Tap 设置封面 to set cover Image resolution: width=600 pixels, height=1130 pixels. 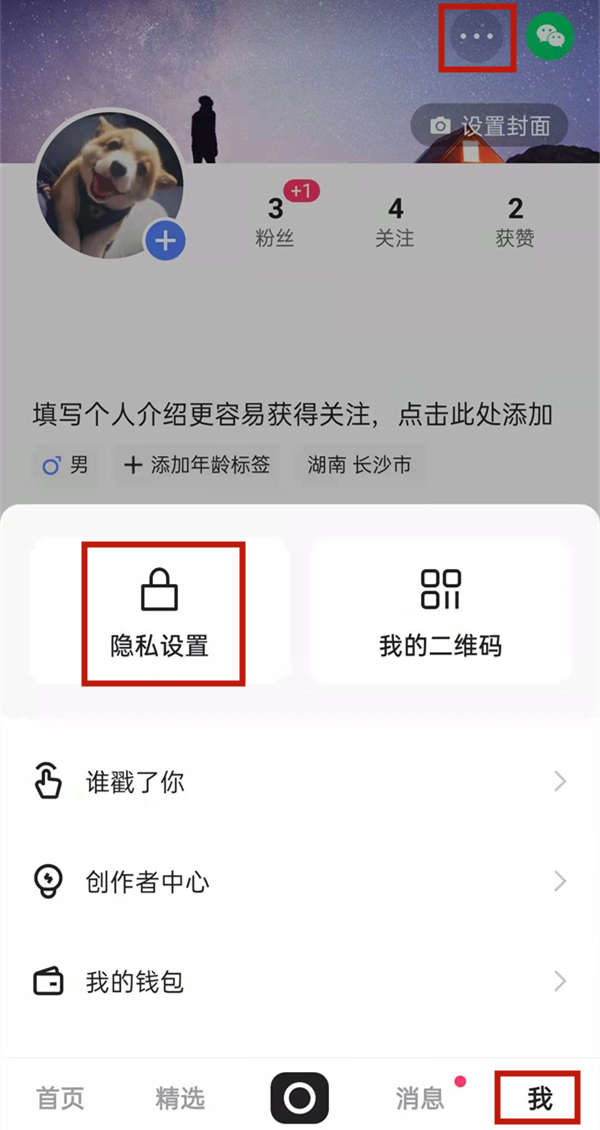489,126
